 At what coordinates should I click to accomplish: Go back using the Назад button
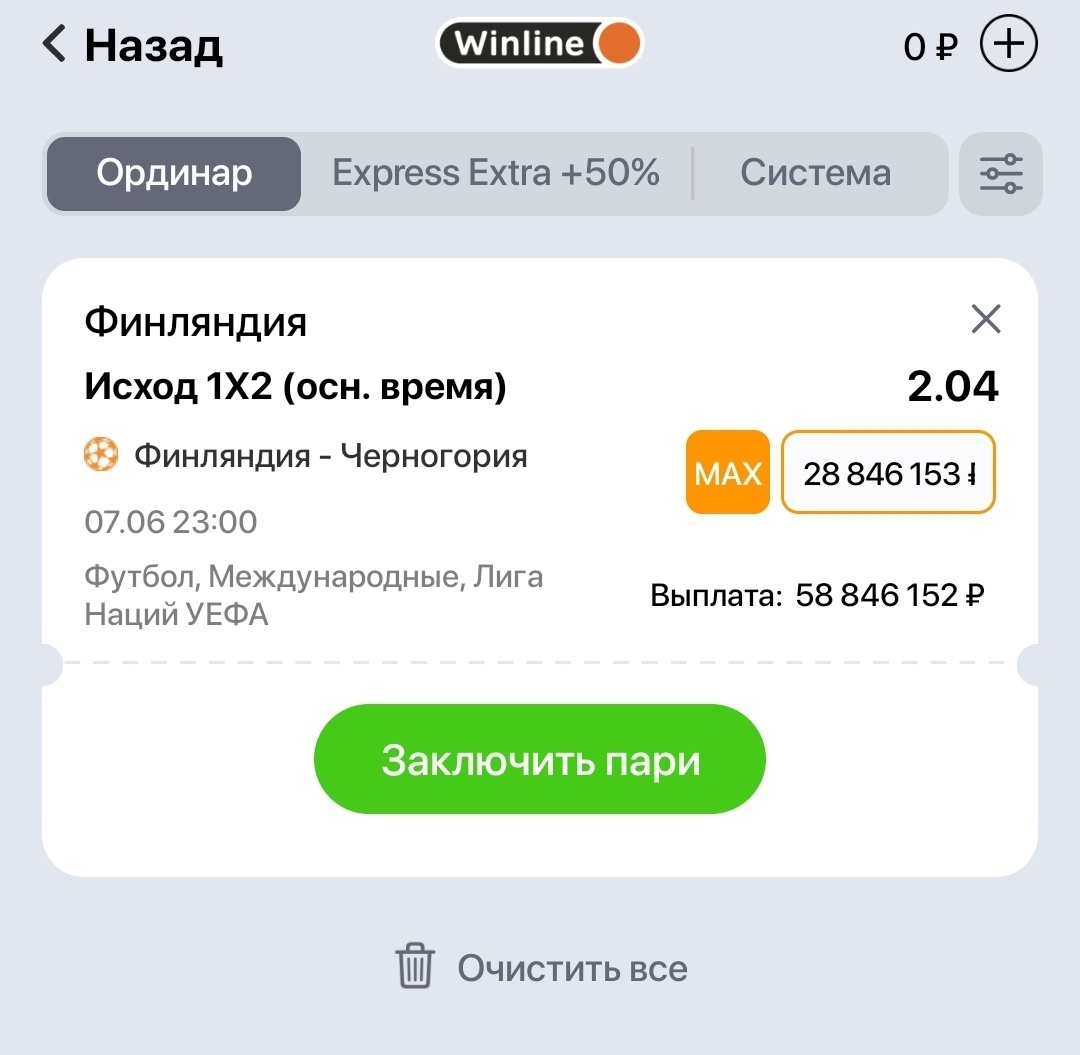(x=132, y=45)
